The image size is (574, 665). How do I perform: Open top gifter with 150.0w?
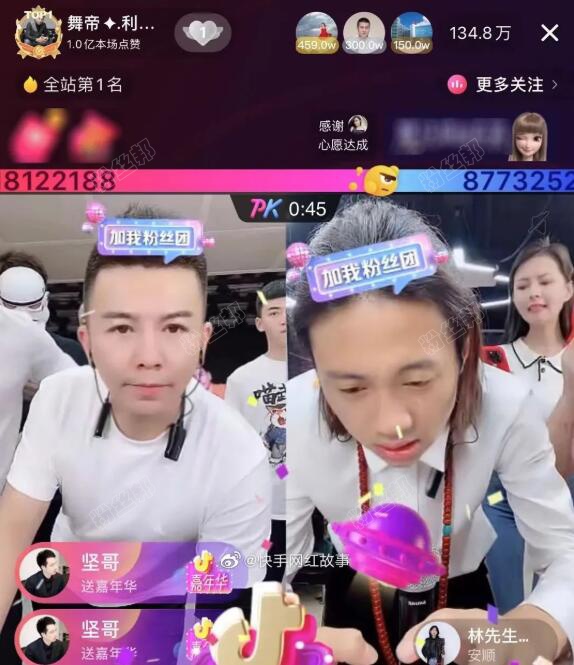[411, 33]
